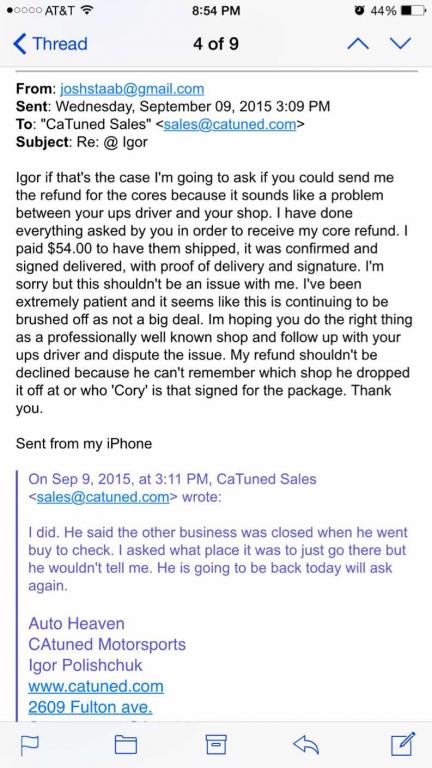Tap sales@catuned.com in the To field
The height and width of the screenshot is (768, 432).
tap(230, 124)
